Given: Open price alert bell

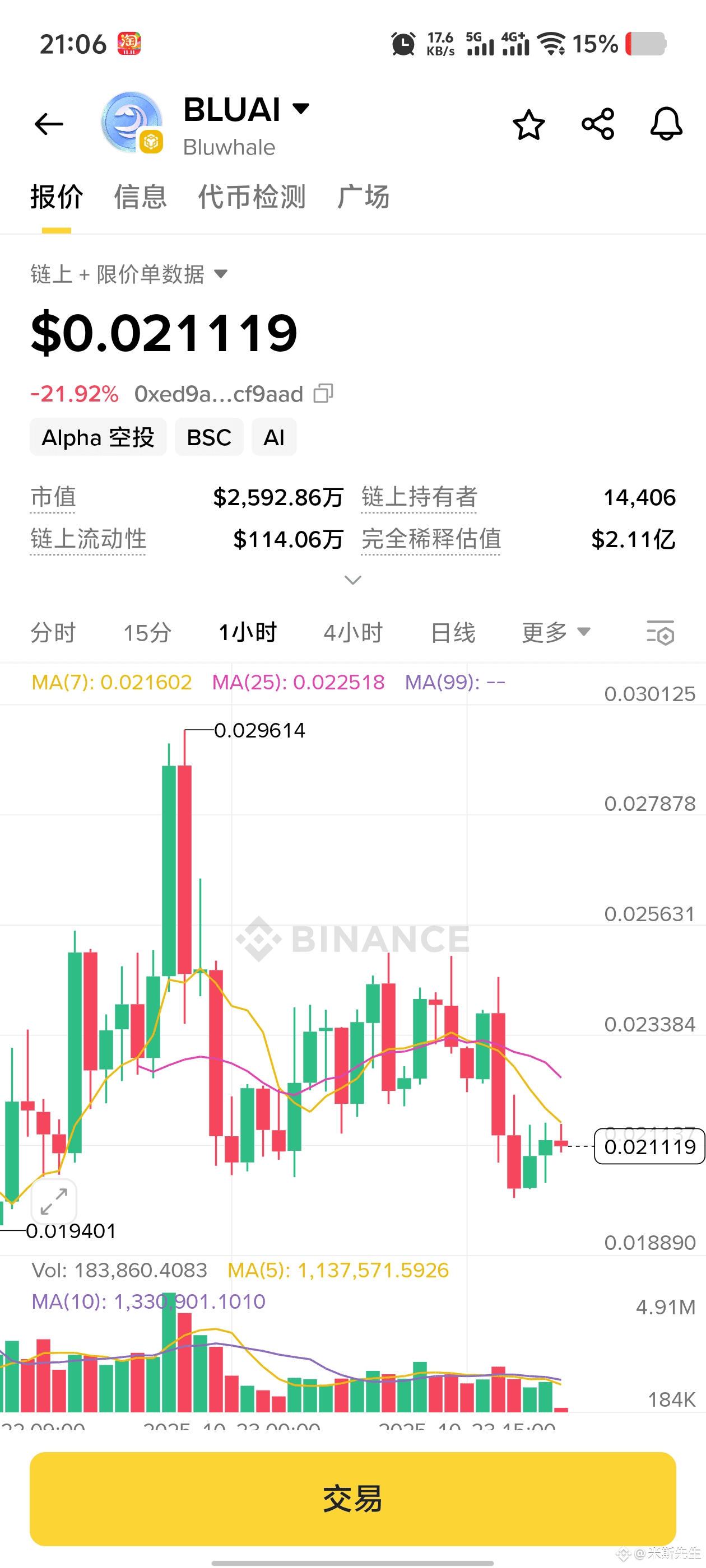Looking at the screenshot, I should [666, 124].
